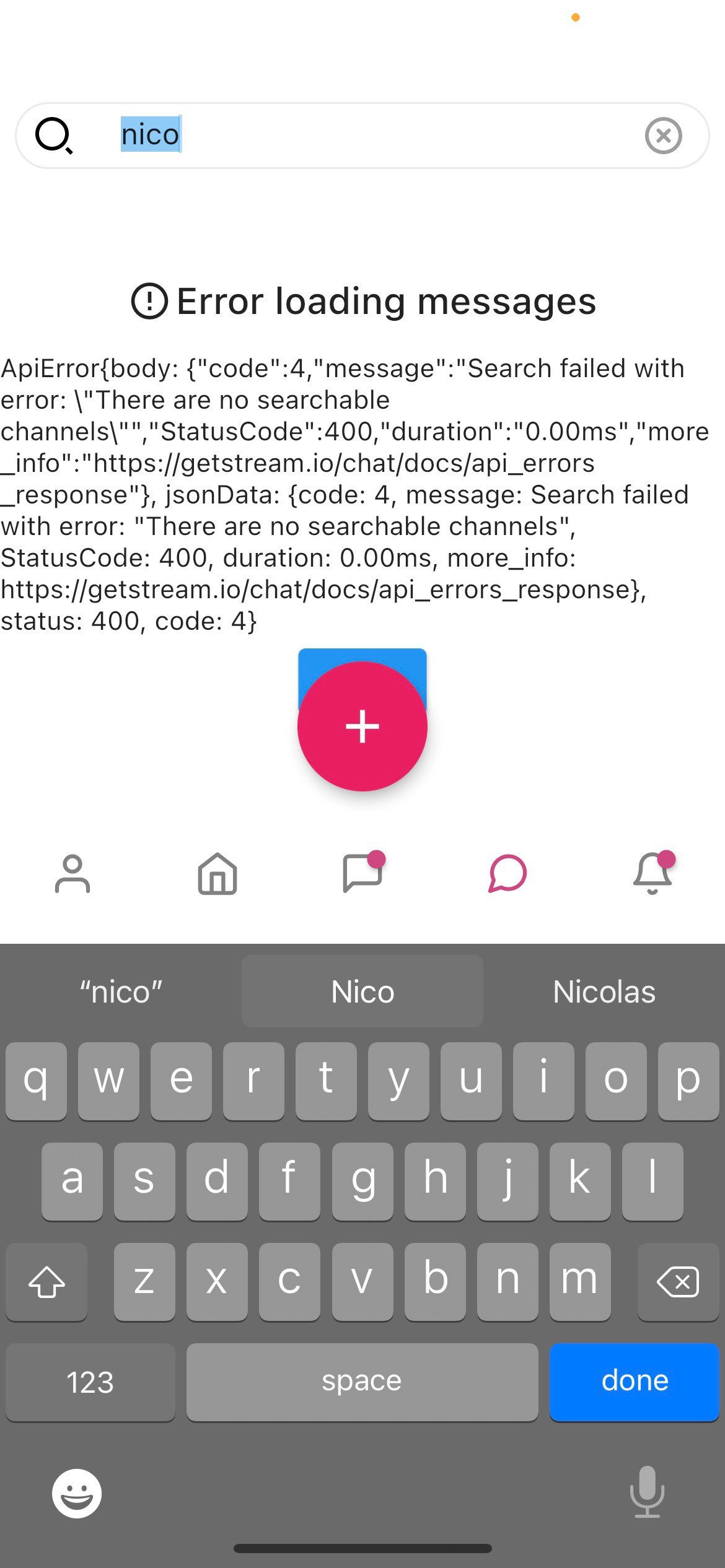725x1568 pixels.
Task: Choose the quoted nico suggestion
Action: 121,990
